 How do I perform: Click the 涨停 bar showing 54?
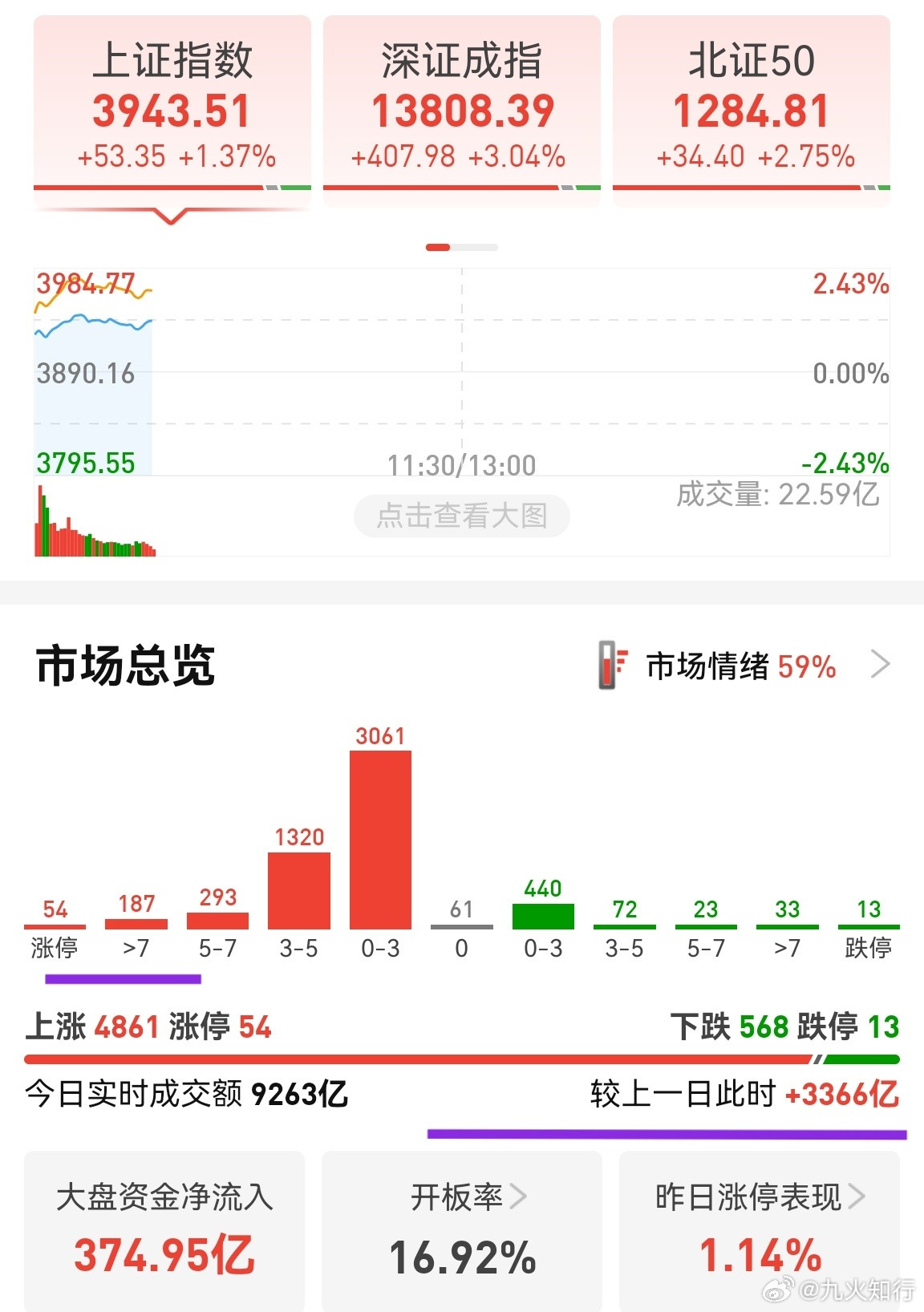(x=55, y=925)
